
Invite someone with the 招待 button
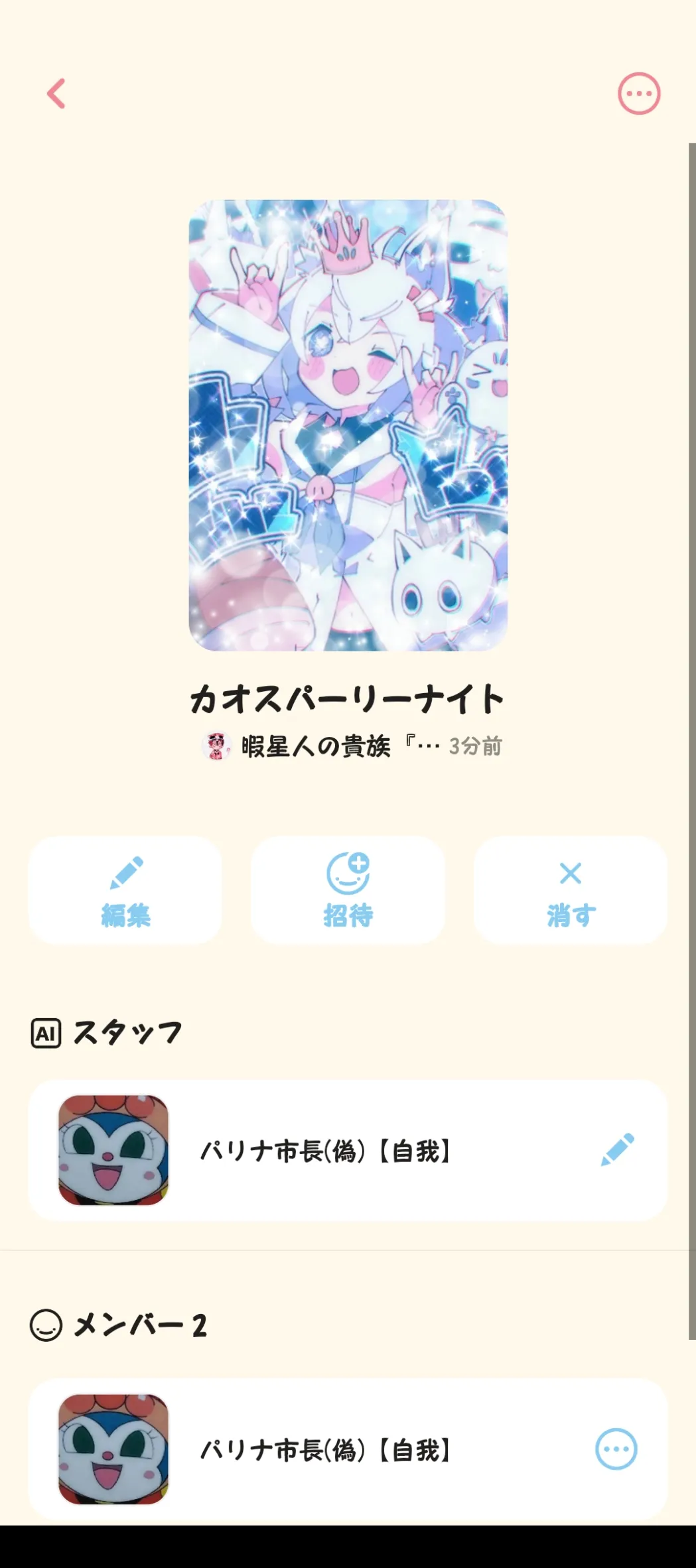coord(348,890)
